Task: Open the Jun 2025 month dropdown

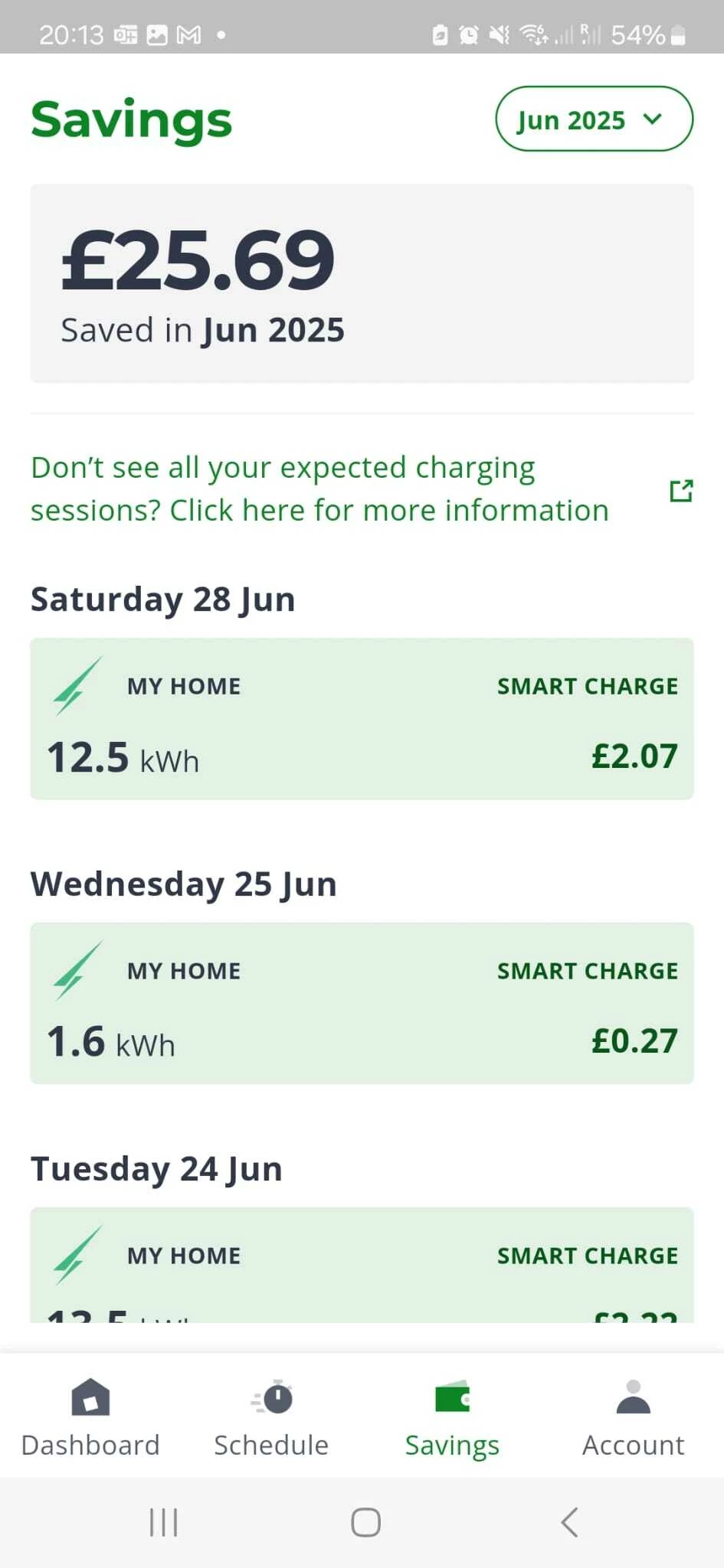Action: [x=594, y=119]
